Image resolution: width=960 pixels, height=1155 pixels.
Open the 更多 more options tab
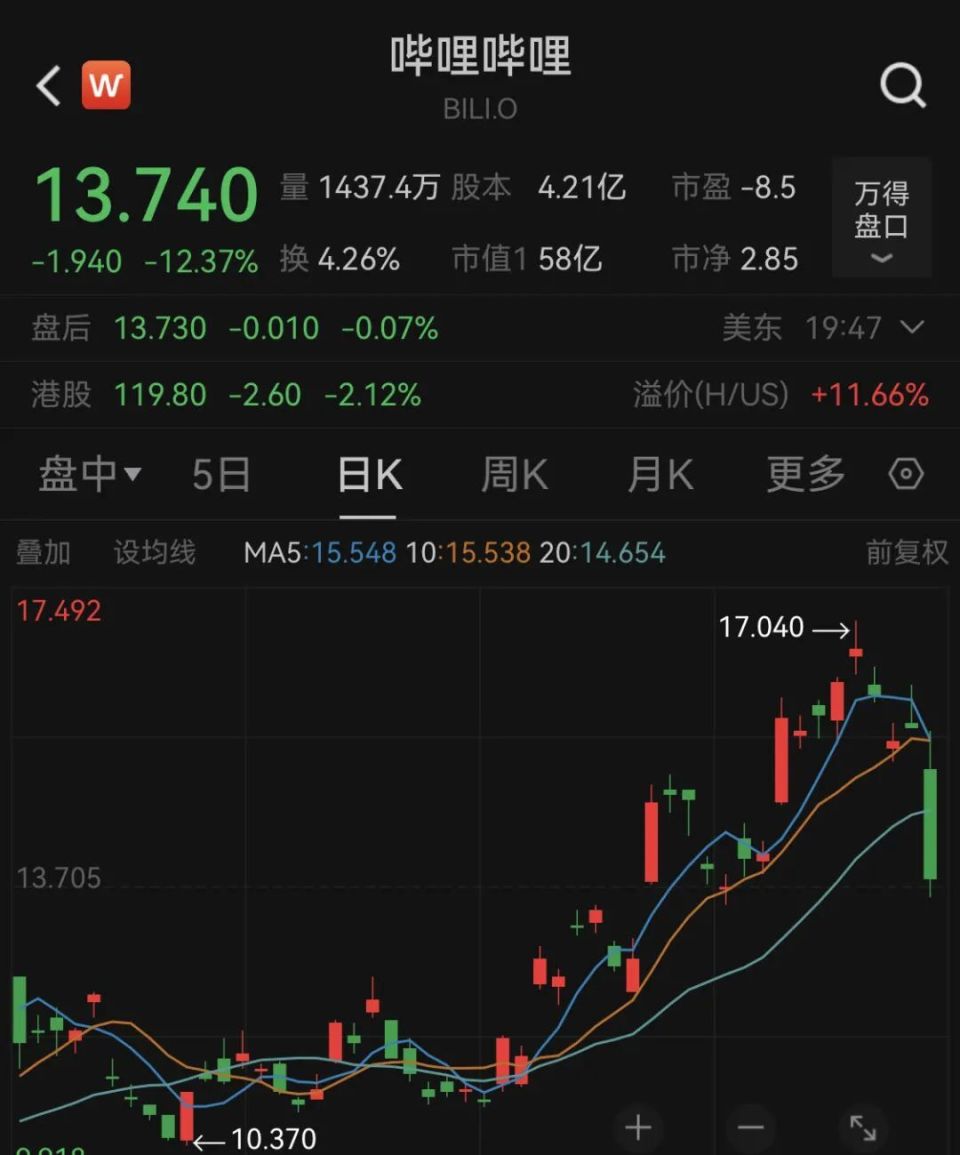click(x=804, y=475)
